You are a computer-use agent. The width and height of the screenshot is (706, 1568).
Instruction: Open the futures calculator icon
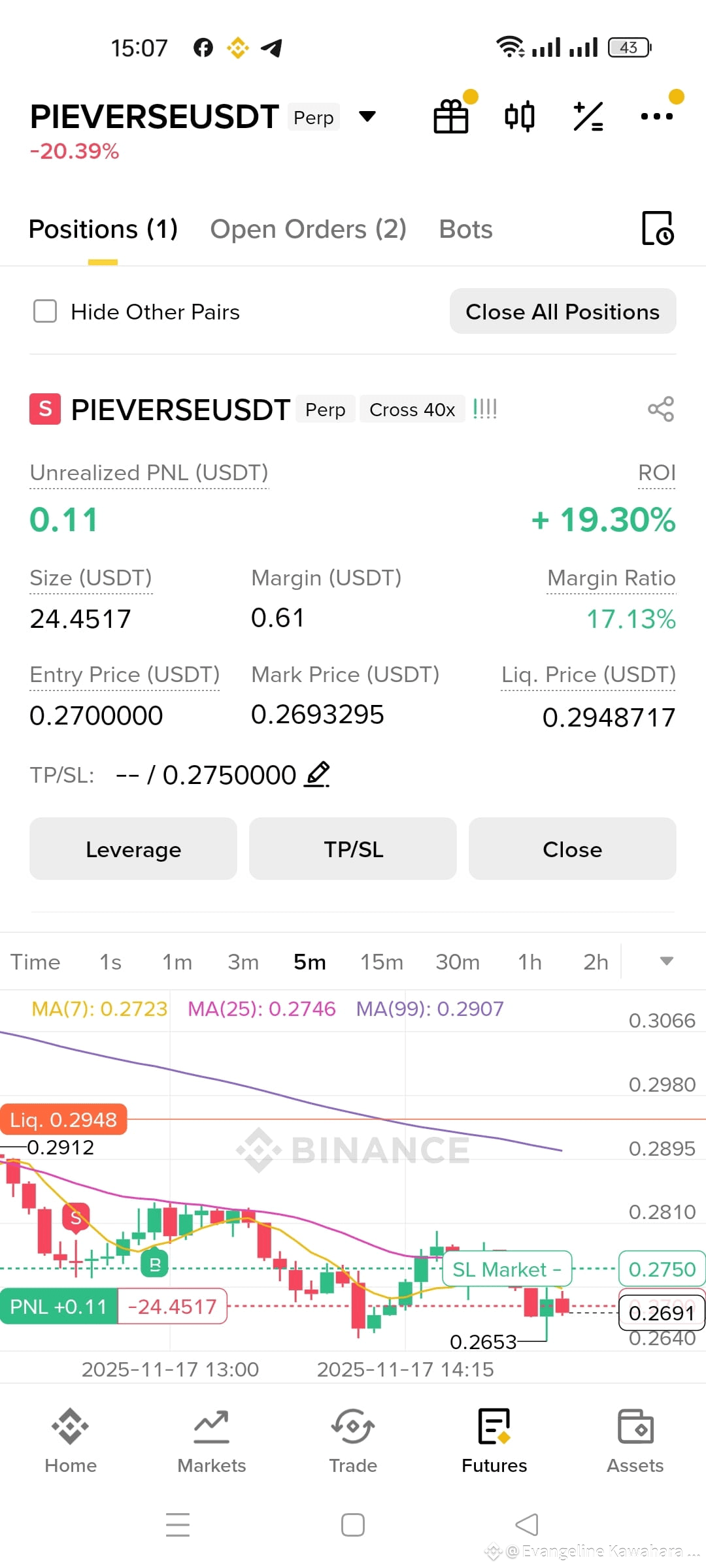588,117
